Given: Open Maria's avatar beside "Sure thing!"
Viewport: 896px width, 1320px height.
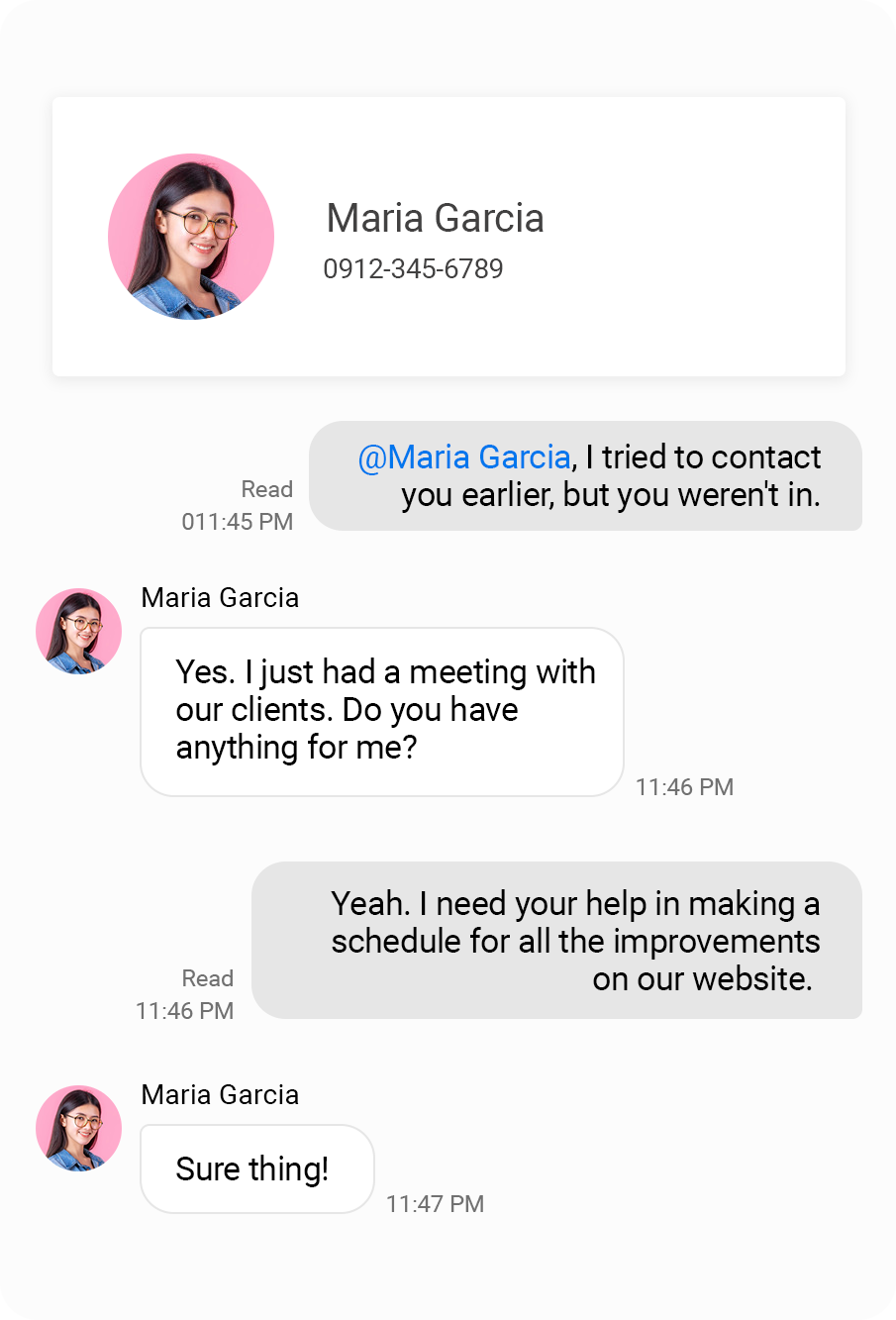Looking at the screenshot, I should tap(79, 1129).
